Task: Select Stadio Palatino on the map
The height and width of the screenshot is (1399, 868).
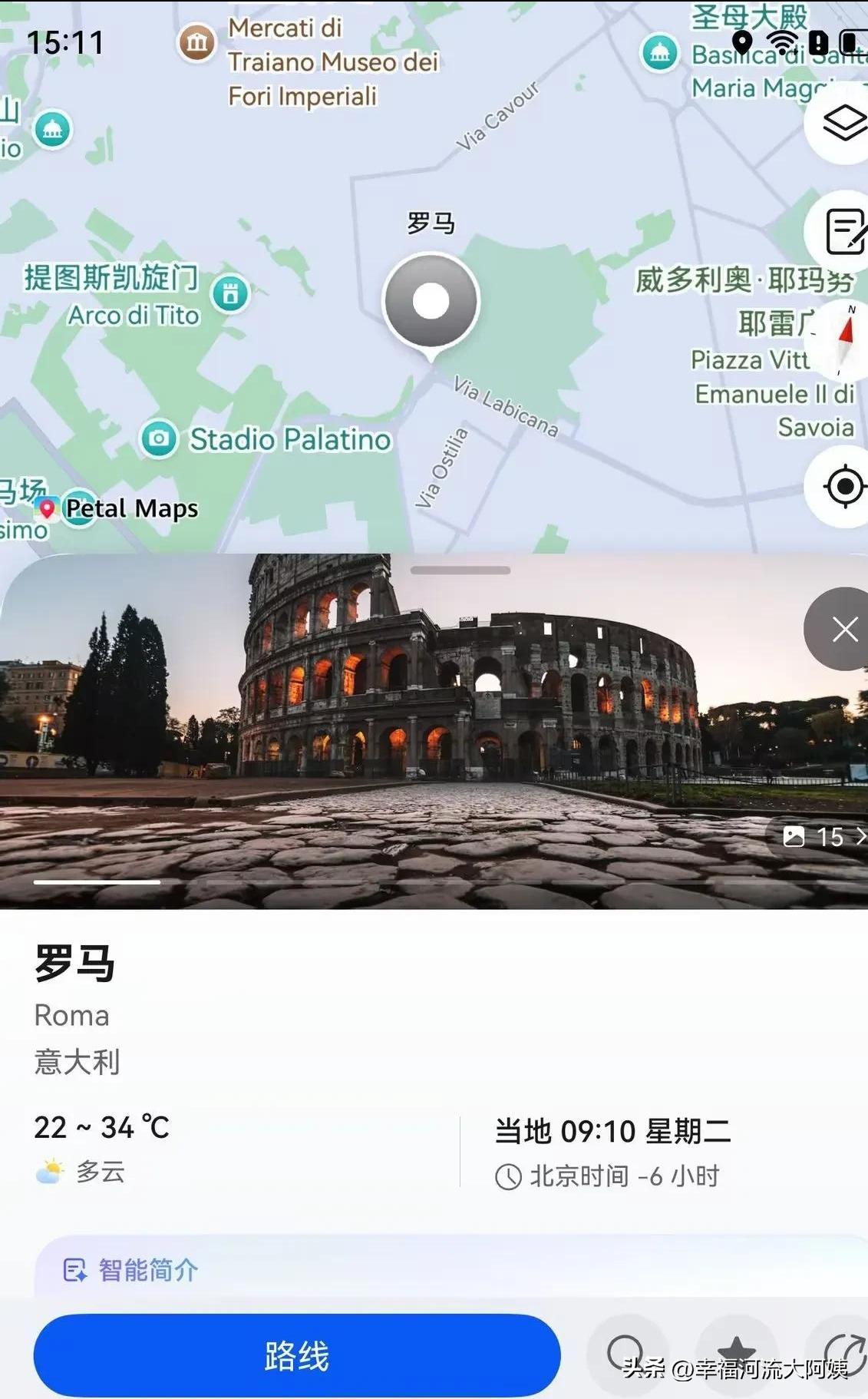Action: (159, 438)
